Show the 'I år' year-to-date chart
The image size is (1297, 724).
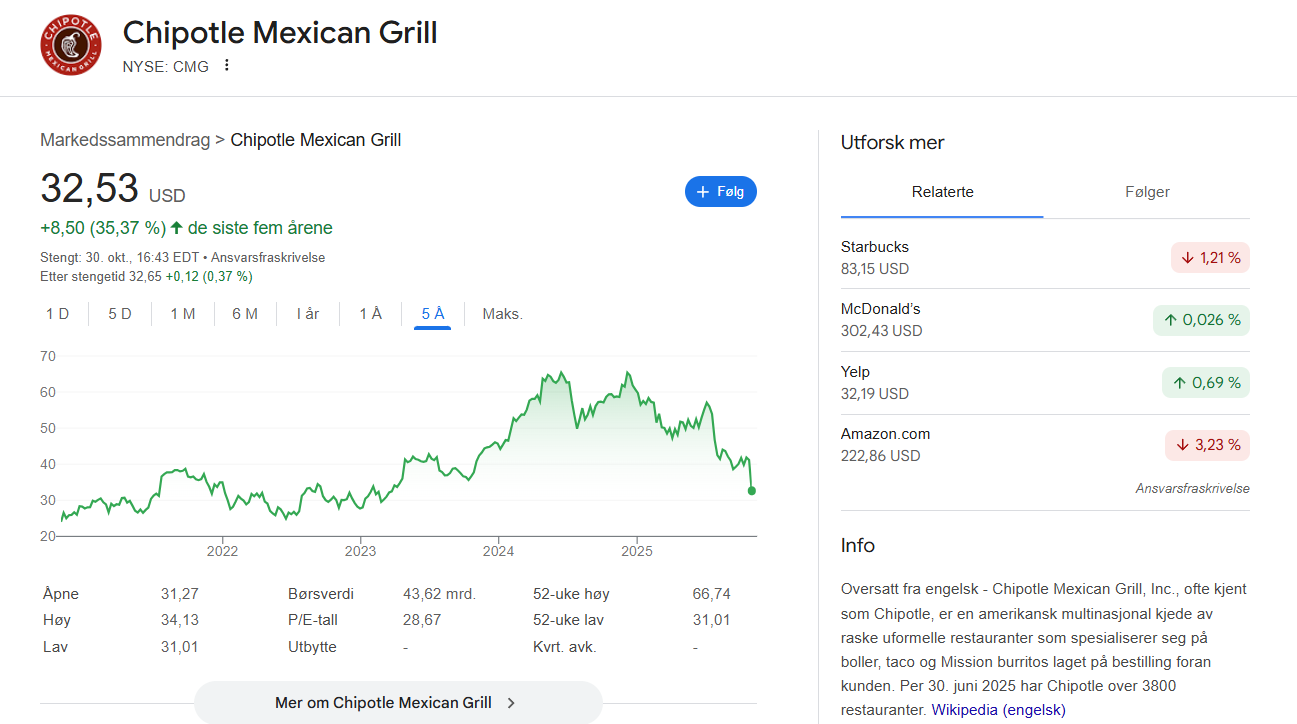click(308, 314)
